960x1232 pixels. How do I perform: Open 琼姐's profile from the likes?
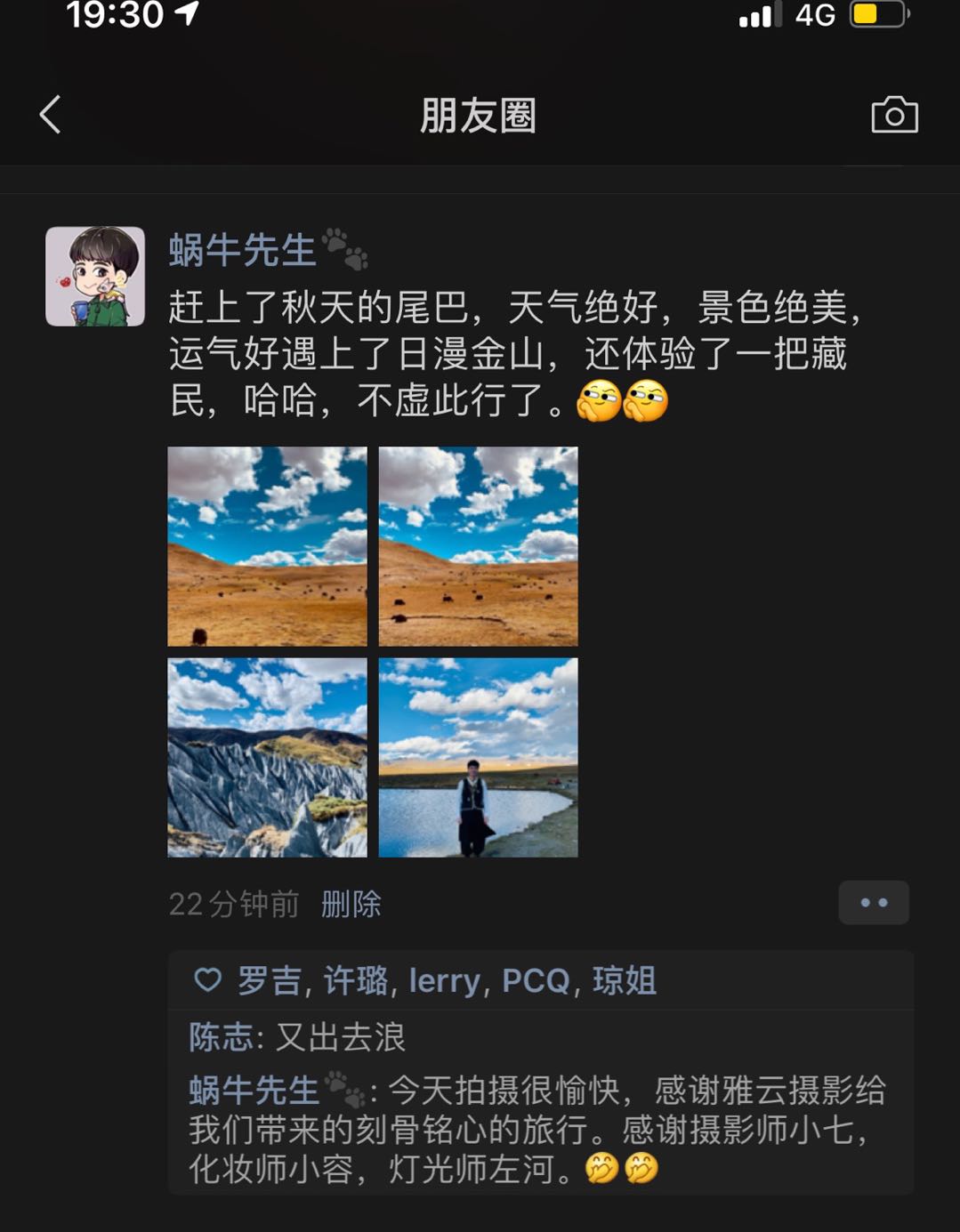coord(625,980)
